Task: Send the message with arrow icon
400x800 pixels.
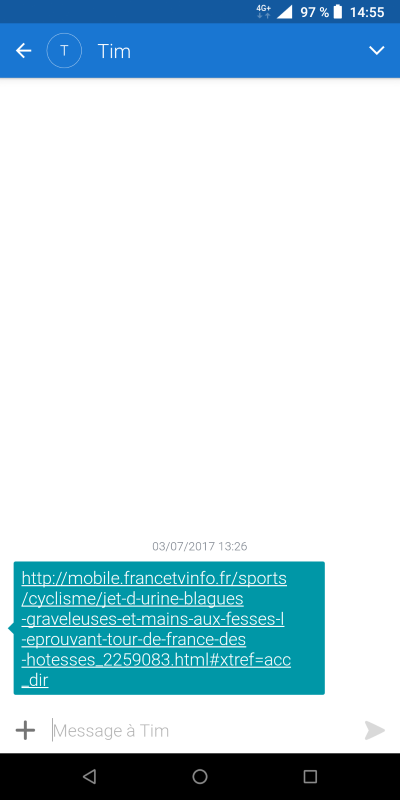Action: pos(375,731)
